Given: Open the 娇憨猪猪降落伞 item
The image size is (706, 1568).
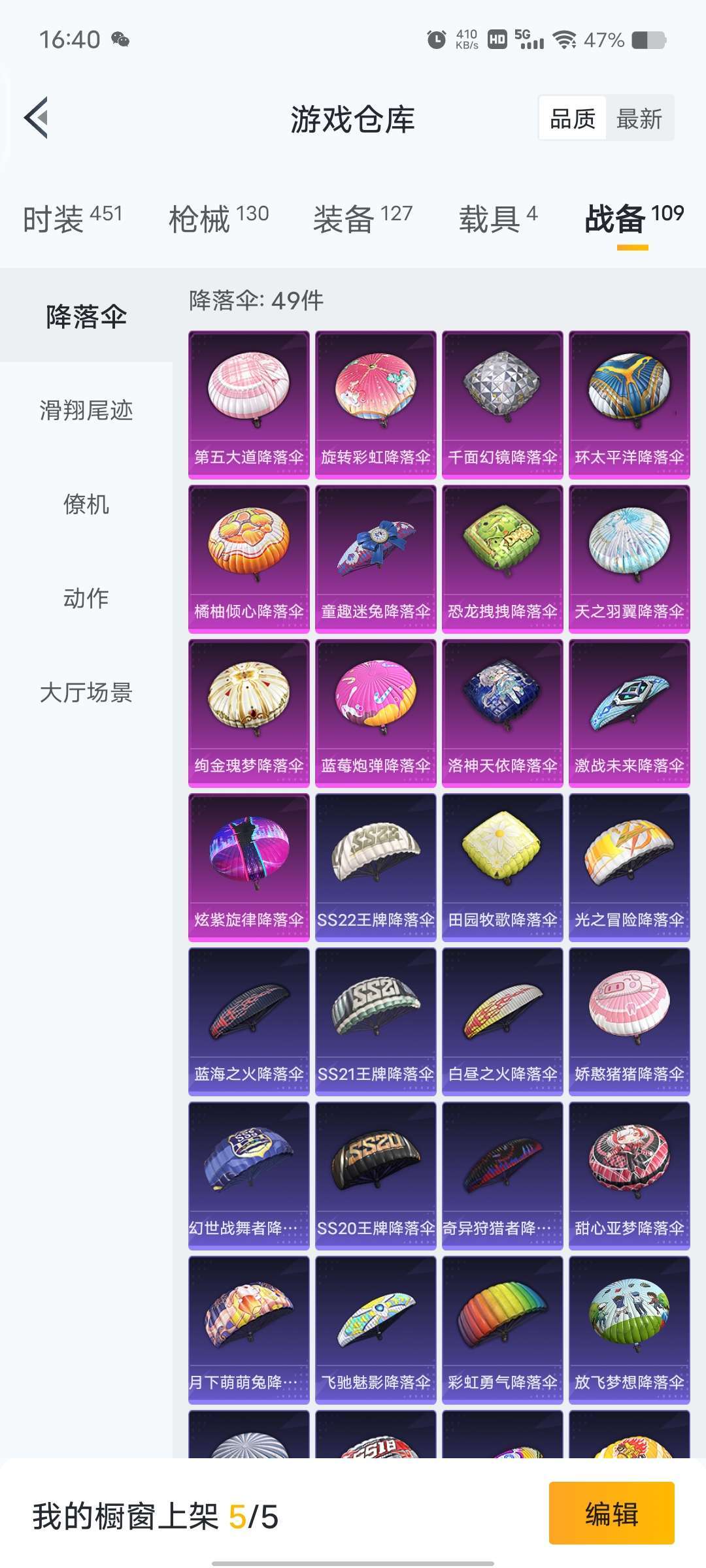Looking at the screenshot, I should tap(630, 1022).
